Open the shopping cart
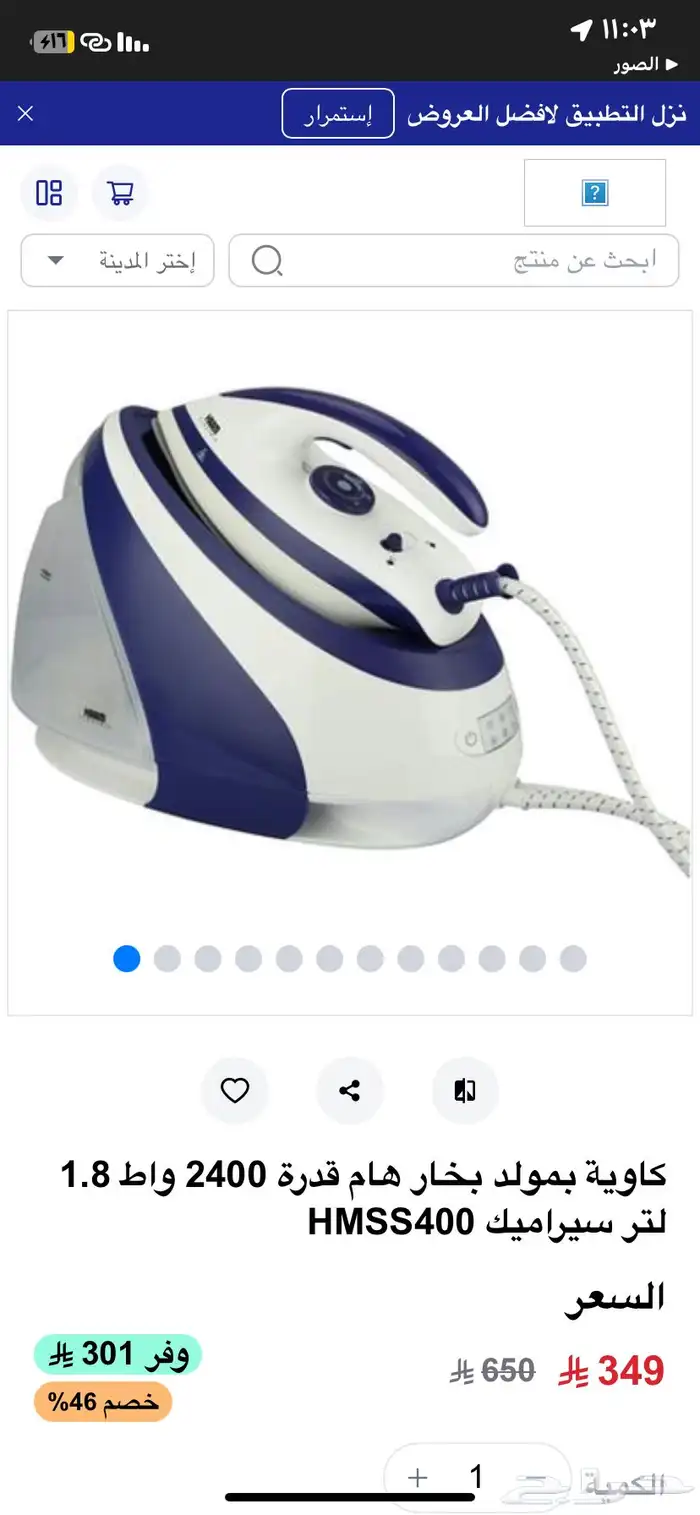 (x=120, y=193)
